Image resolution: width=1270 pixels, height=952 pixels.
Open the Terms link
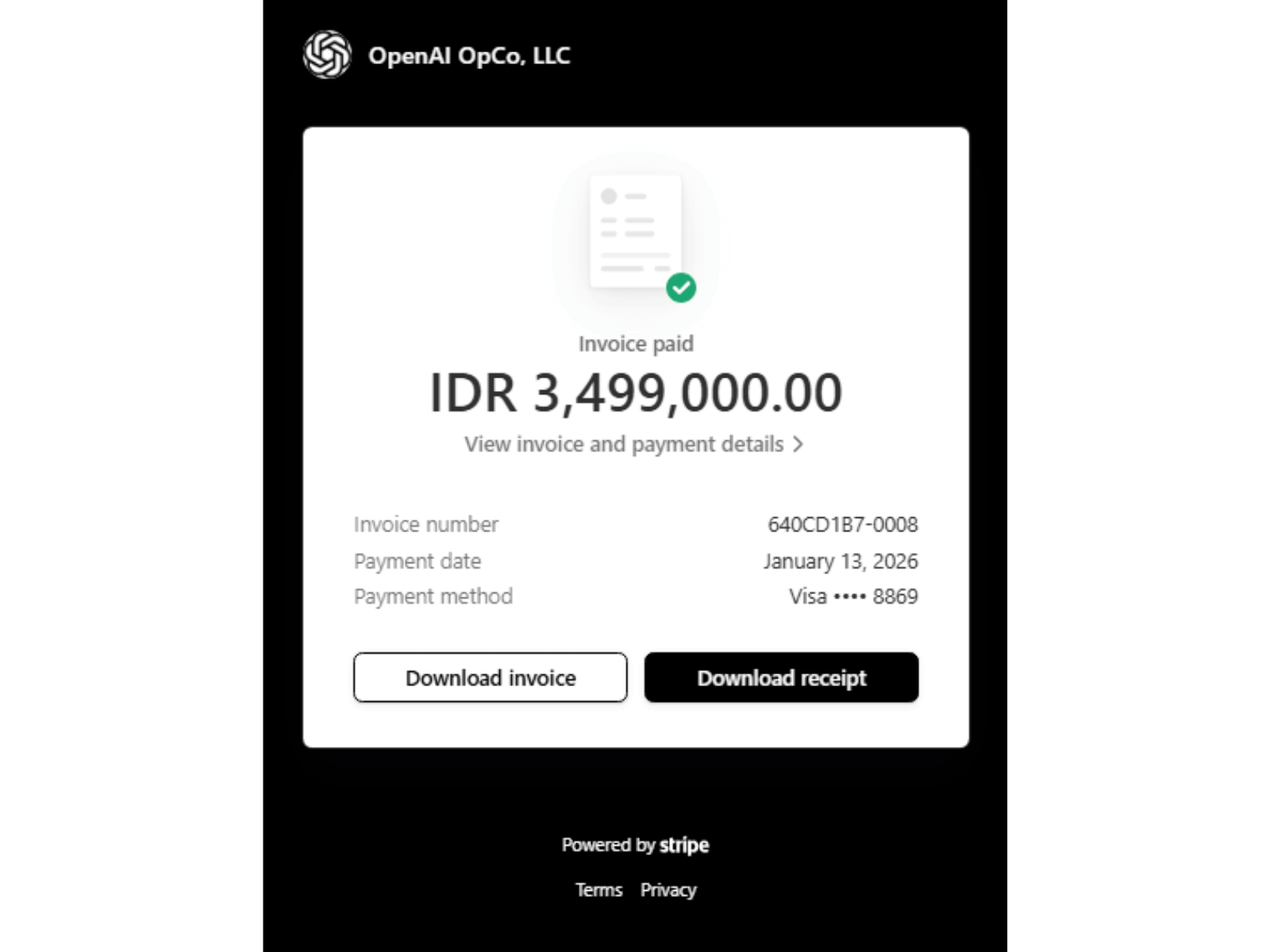(598, 890)
